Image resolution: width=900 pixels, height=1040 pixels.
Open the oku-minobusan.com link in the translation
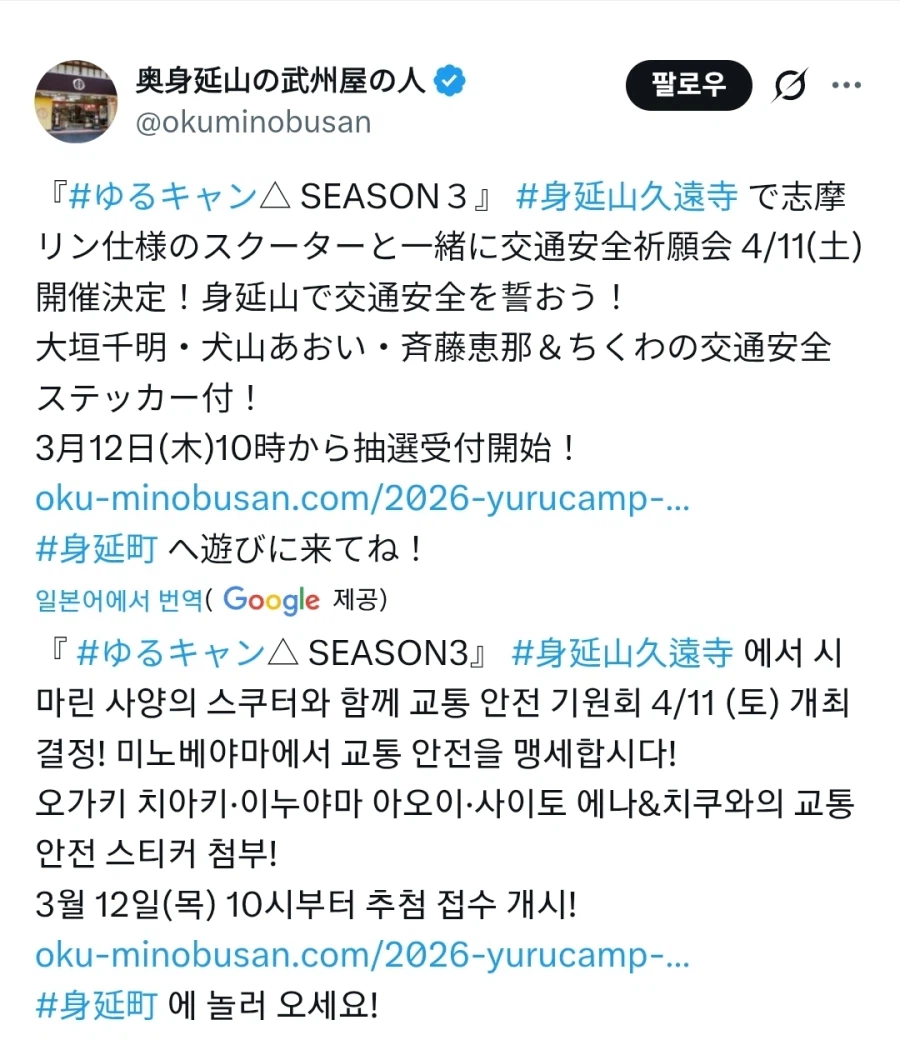click(x=362, y=955)
